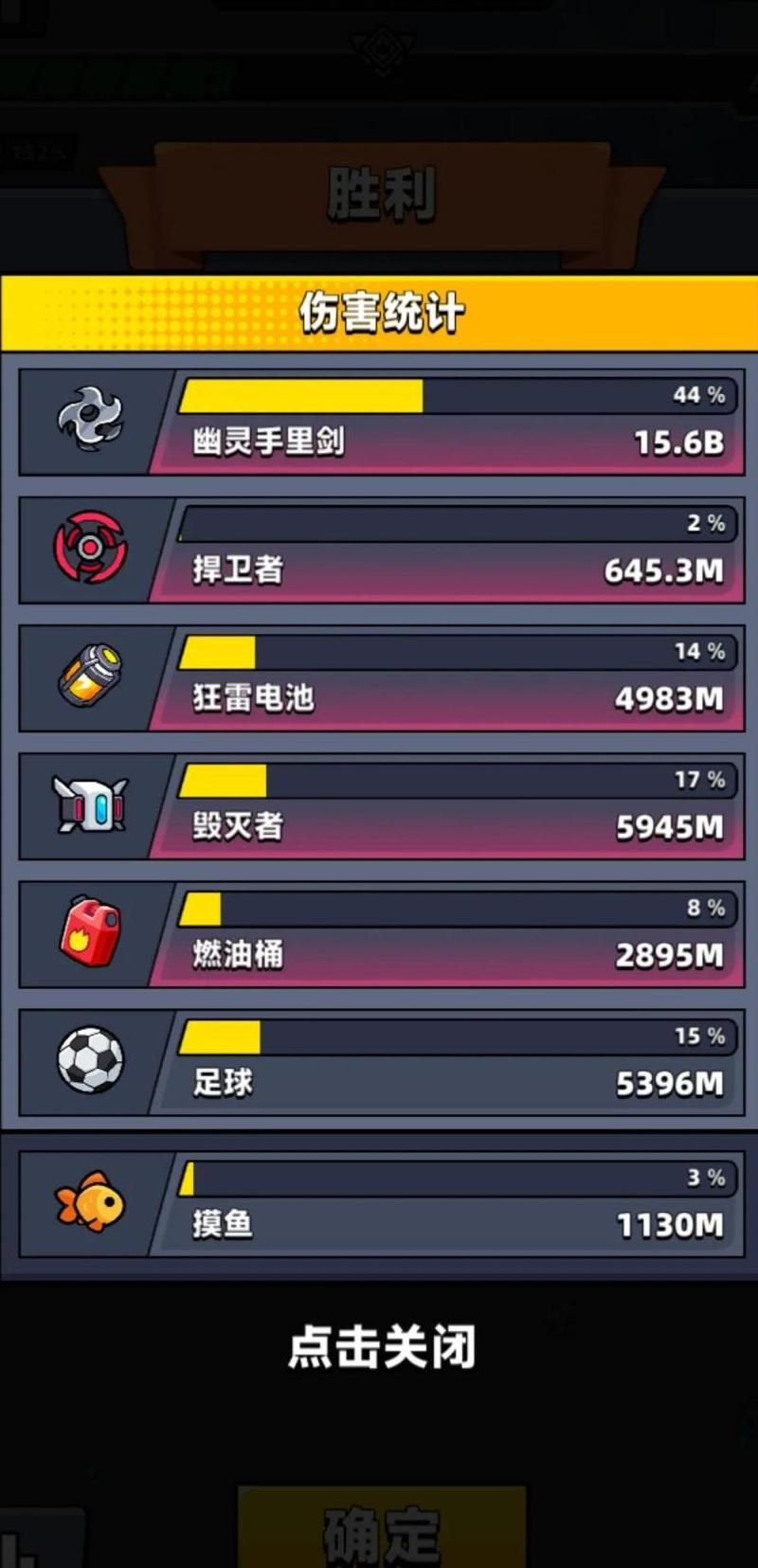758x1568 pixels.
Task: Select the 狂雷电池 battery icon
Action: pos(90,676)
